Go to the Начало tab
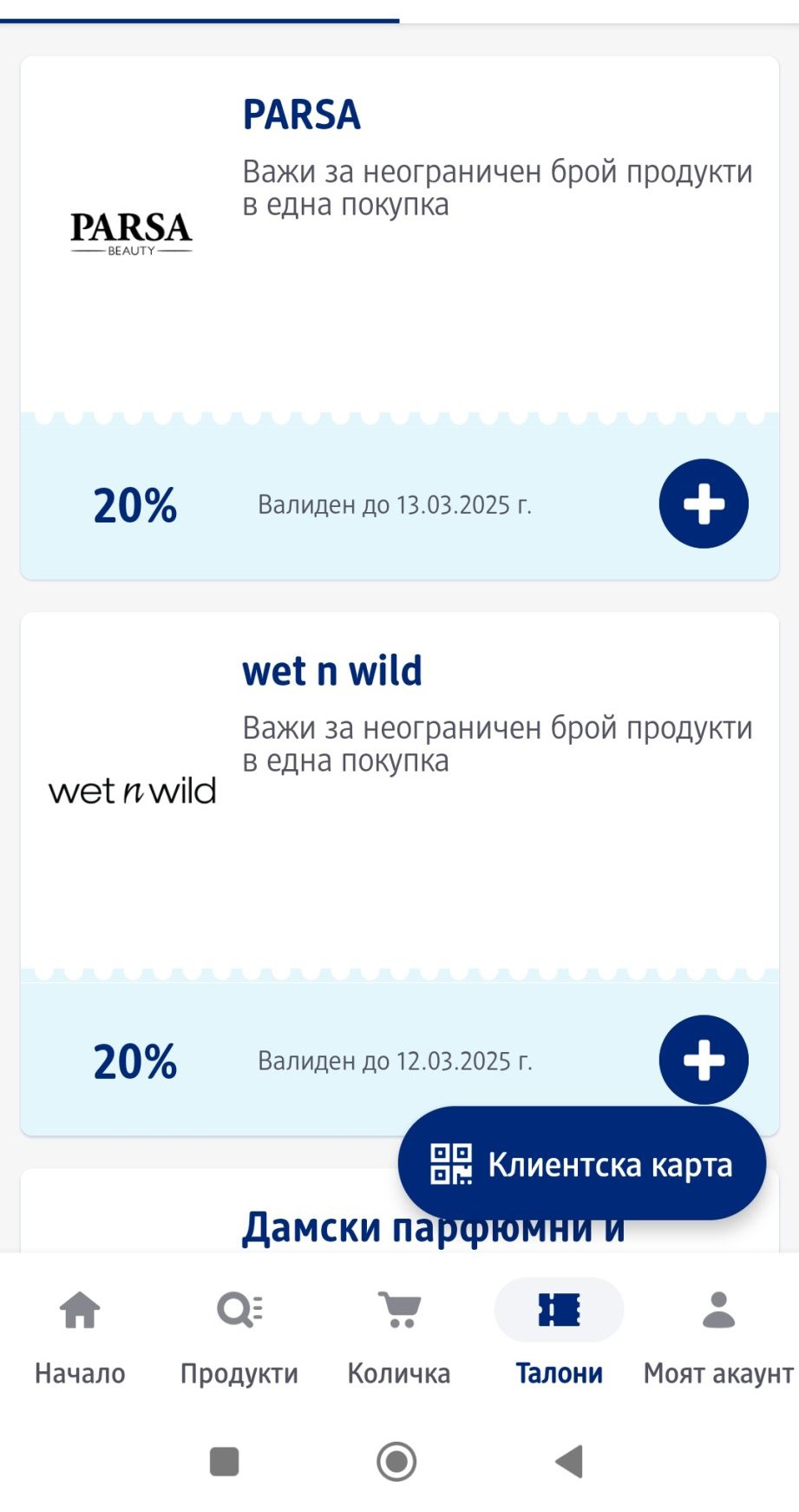The image size is (799, 1512). [x=80, y=1337]
